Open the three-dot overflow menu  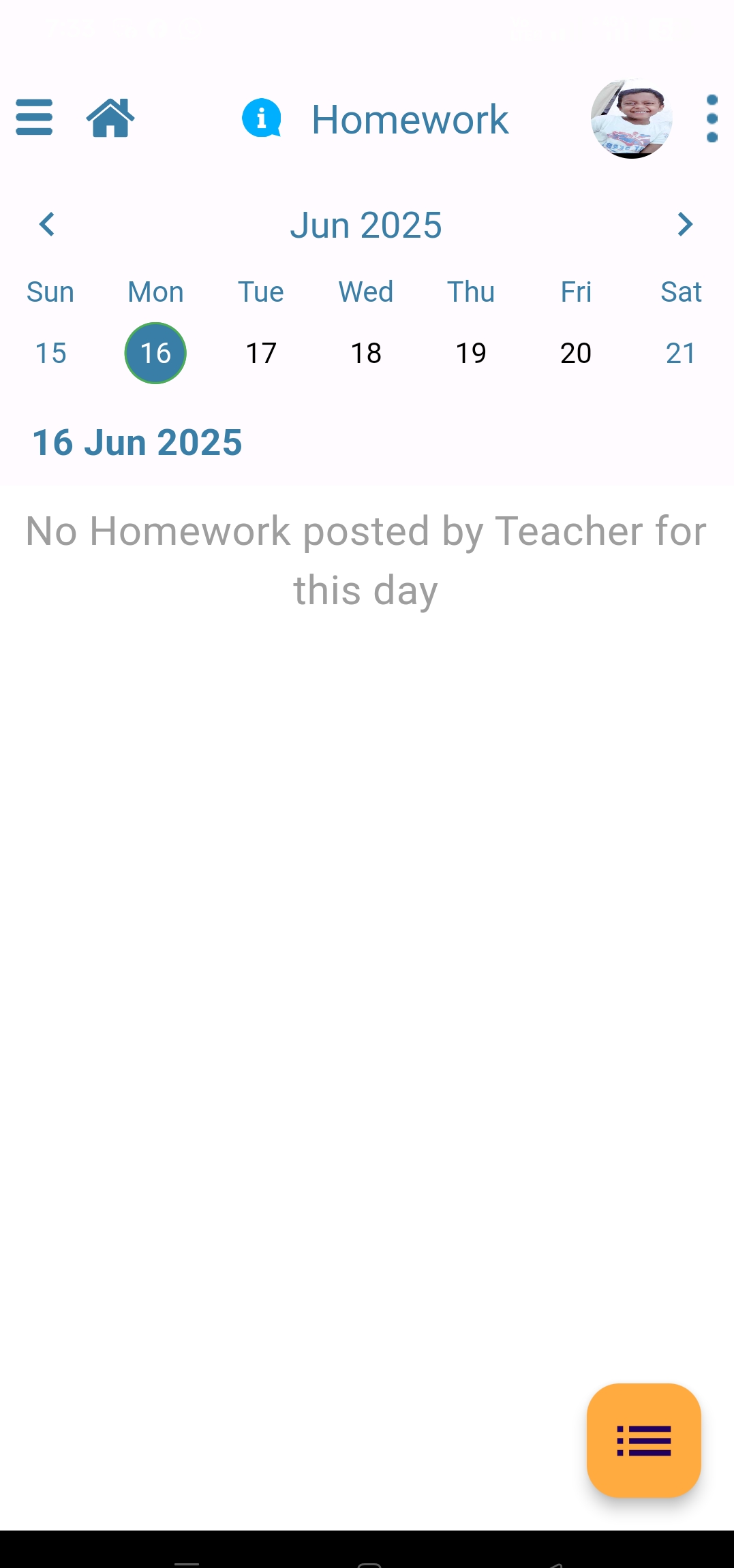(712, 119)
